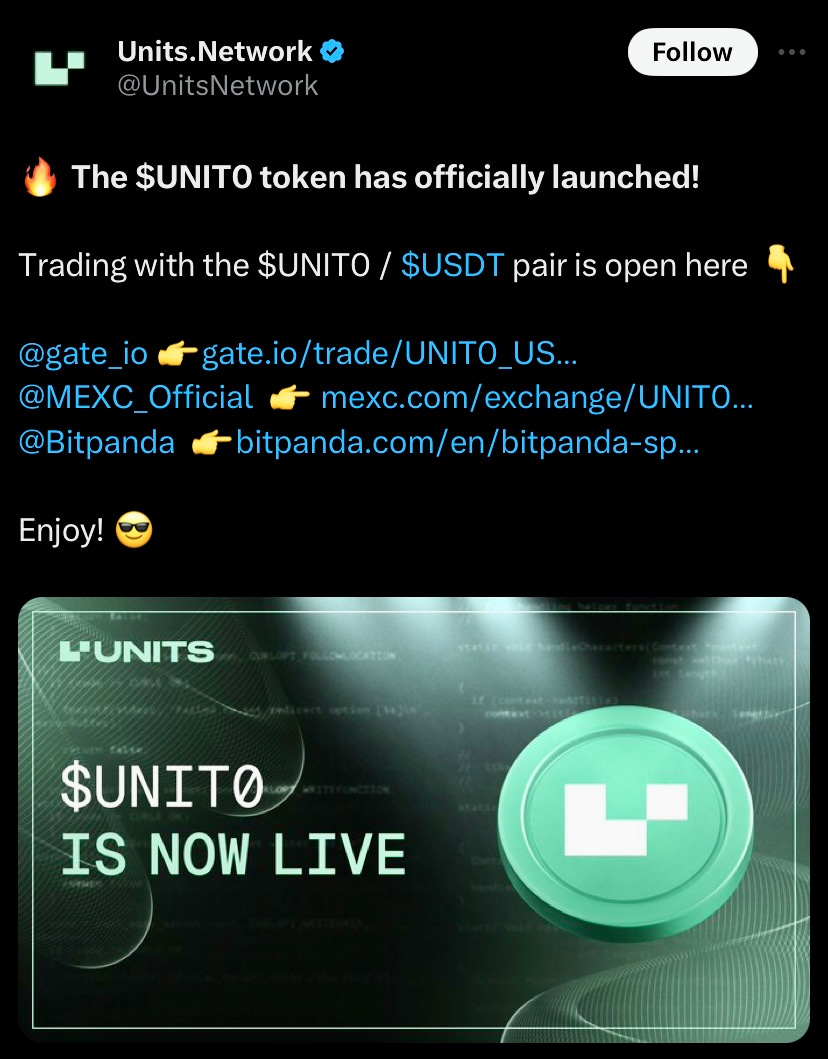Screen dimensions: 828x1059
Task: Open the @UnitsNetwork handle
Action: tap(217, 85)
